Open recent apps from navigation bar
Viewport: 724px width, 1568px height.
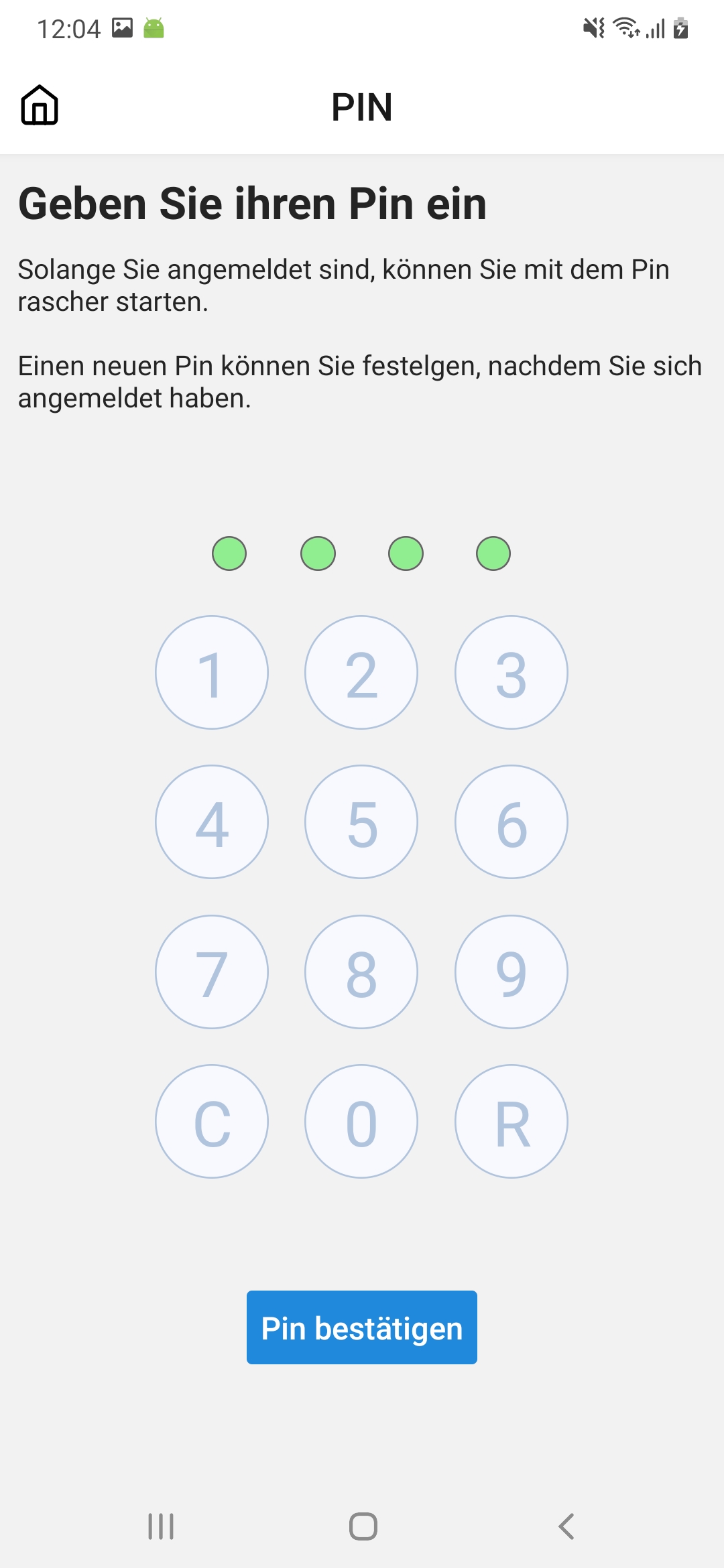point(161,1526)
